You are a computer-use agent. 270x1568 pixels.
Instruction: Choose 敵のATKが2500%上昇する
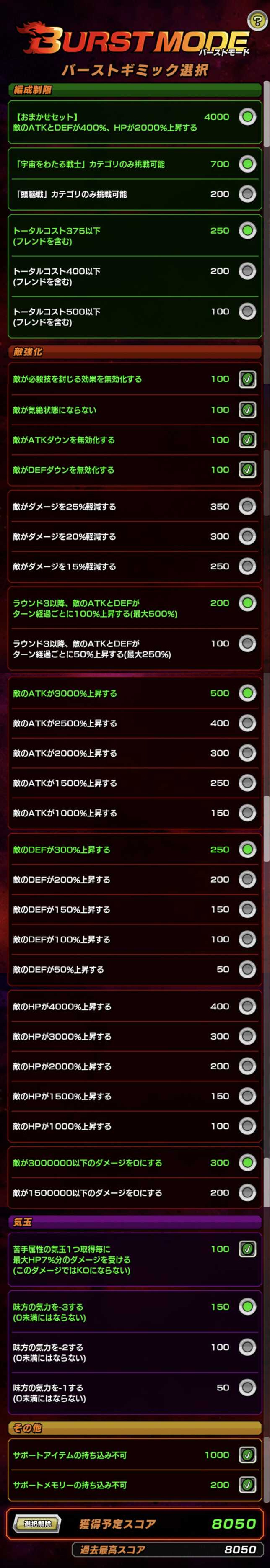tap(247, 723)
